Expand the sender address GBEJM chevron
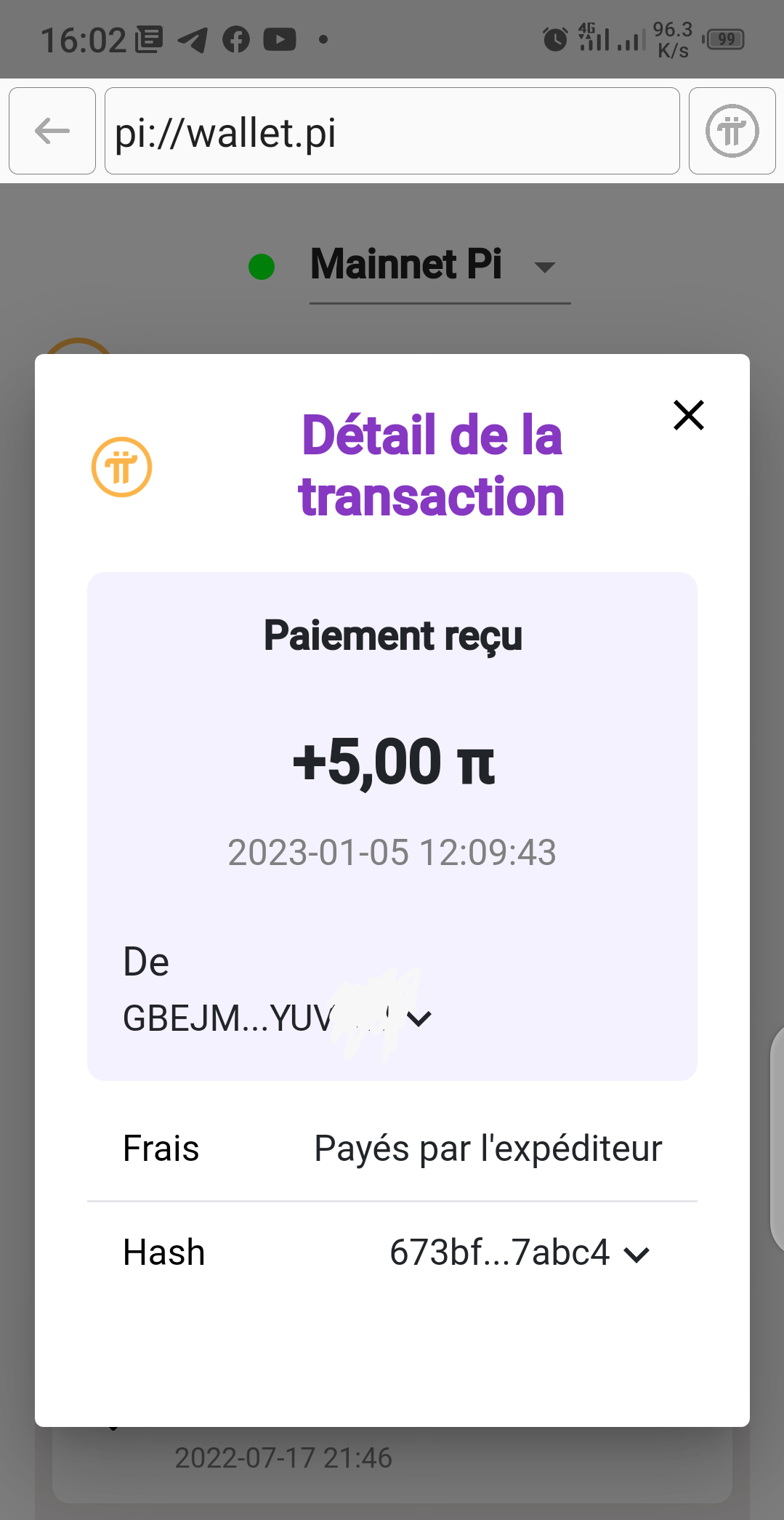The width and height of the screenshot is (784, 1520). click(x=419, y=1018)
